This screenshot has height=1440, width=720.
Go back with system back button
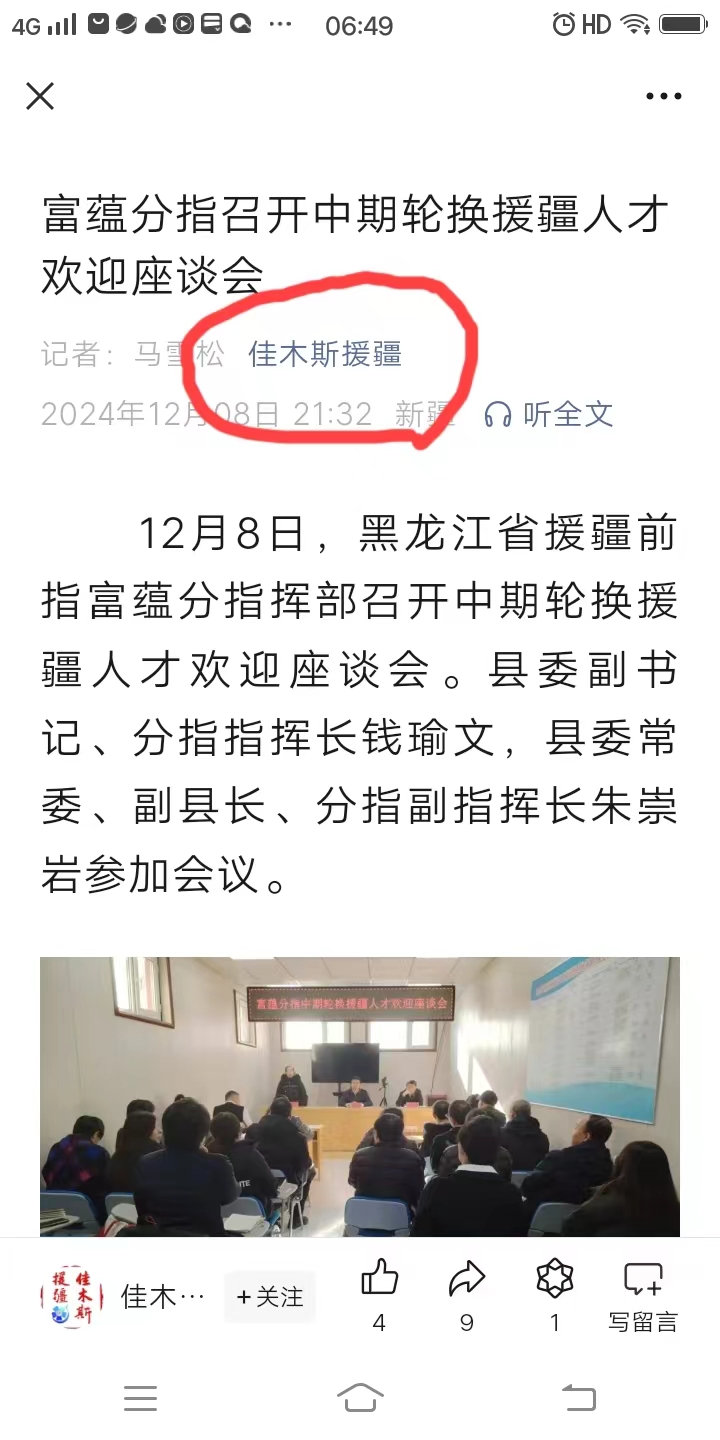tap(578, 1397)
